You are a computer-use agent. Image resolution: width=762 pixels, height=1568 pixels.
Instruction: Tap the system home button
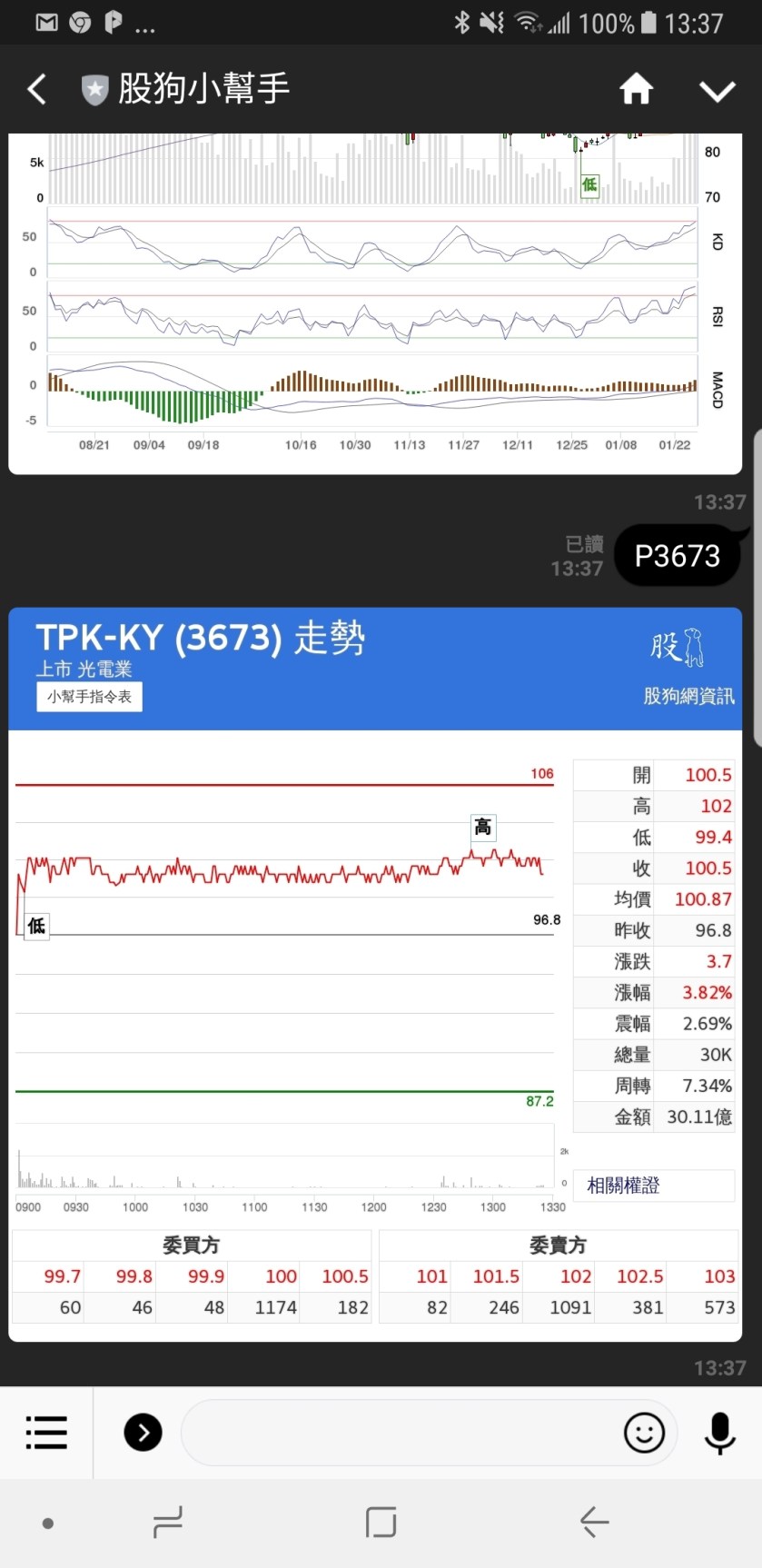coord(381,1522)
